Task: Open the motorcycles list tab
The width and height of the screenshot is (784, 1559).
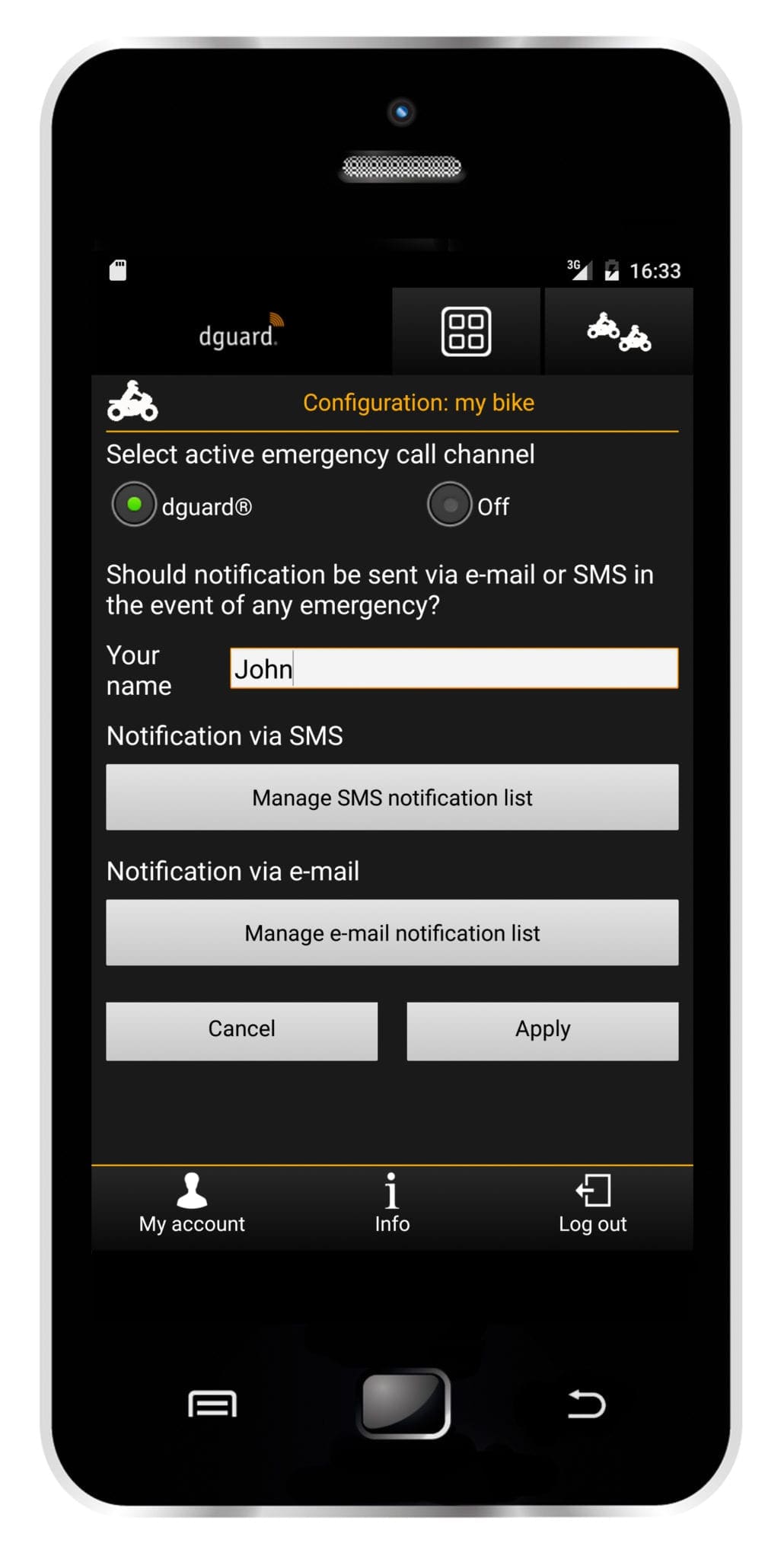Action: [x=618, y=332]
